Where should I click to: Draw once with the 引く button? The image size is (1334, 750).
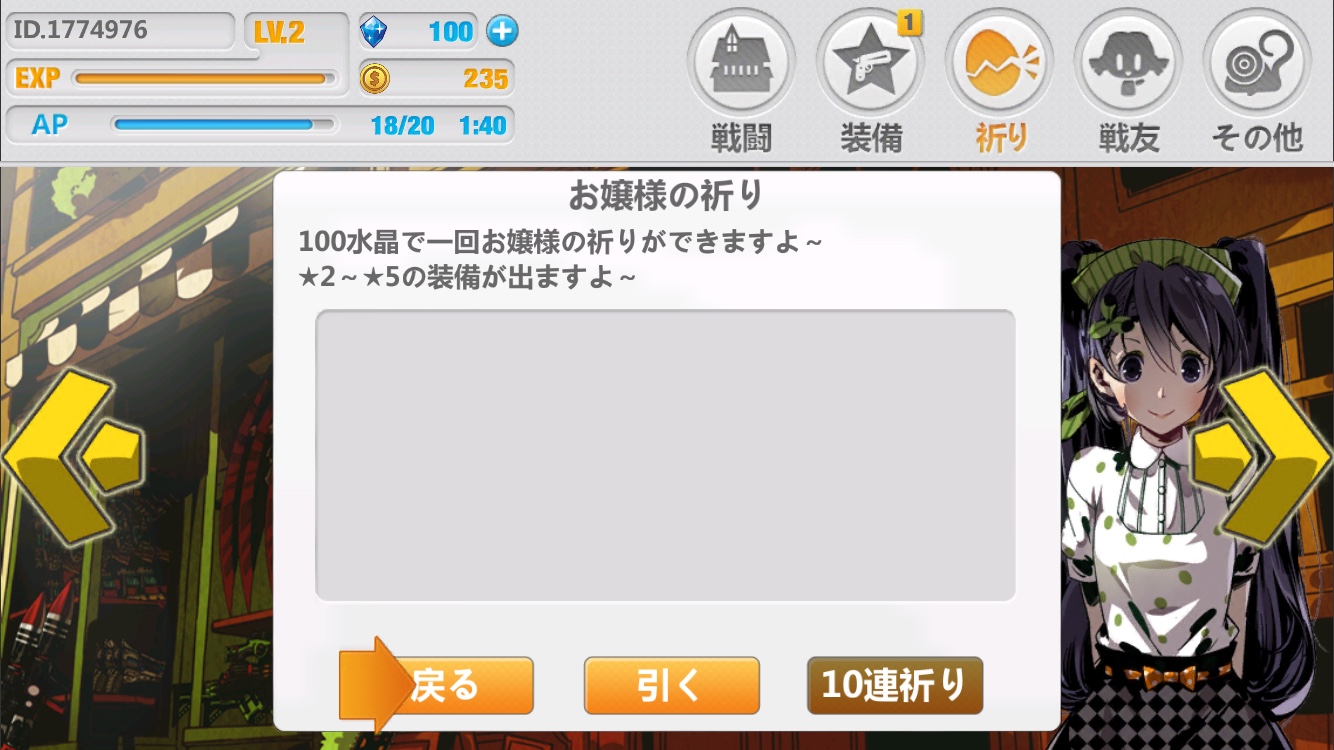(671, 686)
